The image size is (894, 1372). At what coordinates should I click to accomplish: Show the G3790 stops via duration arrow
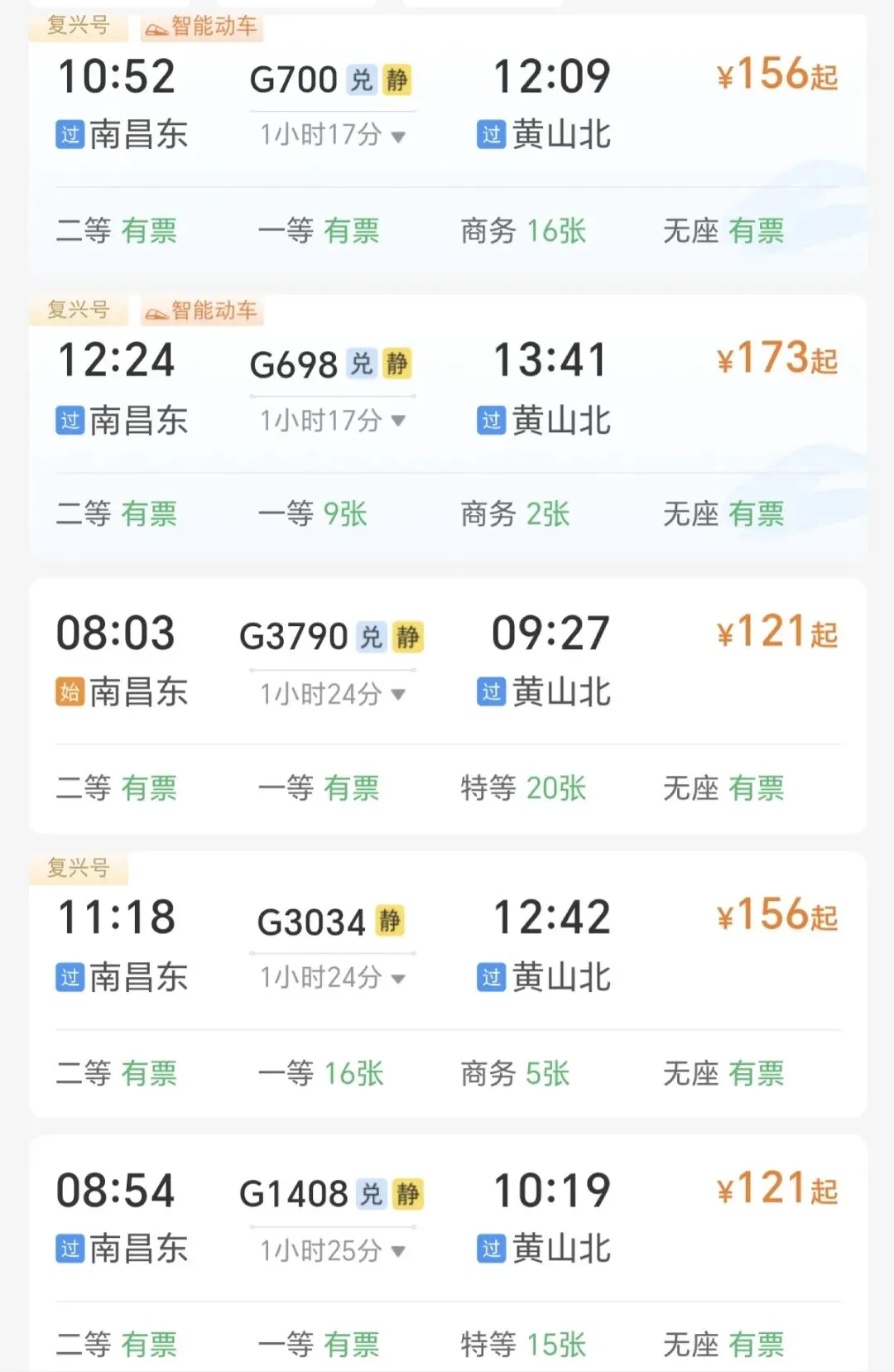click(398, 694)
